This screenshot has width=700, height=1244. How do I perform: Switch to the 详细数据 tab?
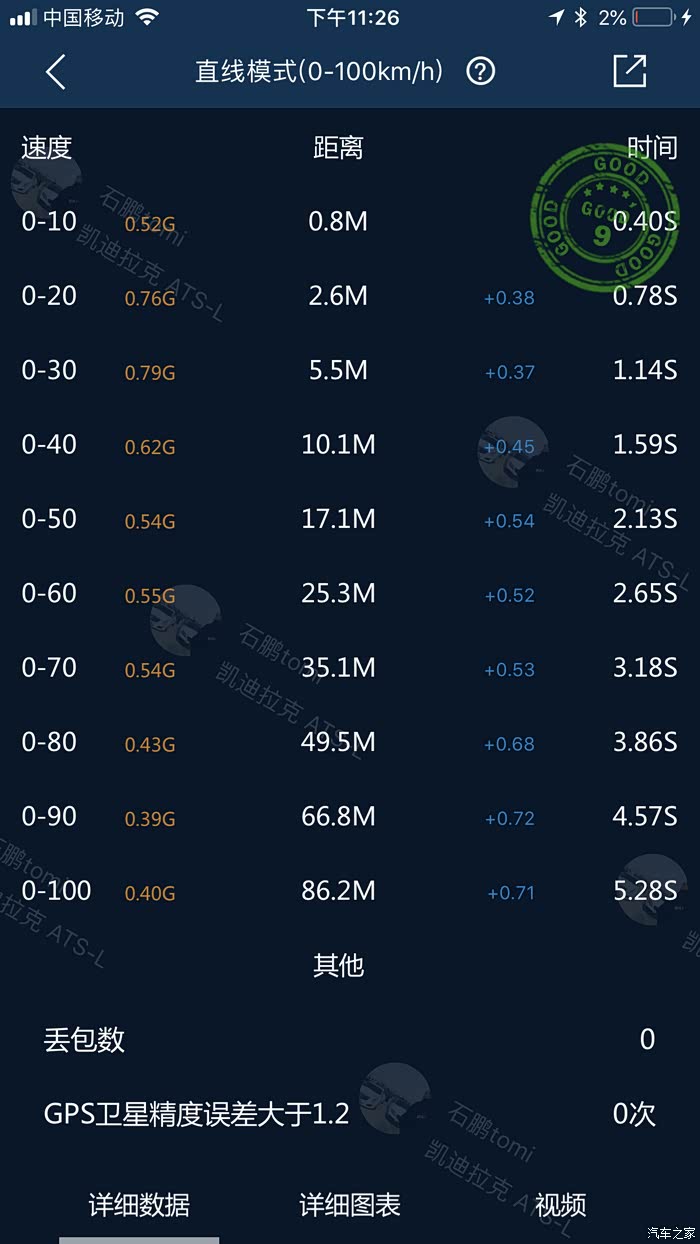point(139,1205)
